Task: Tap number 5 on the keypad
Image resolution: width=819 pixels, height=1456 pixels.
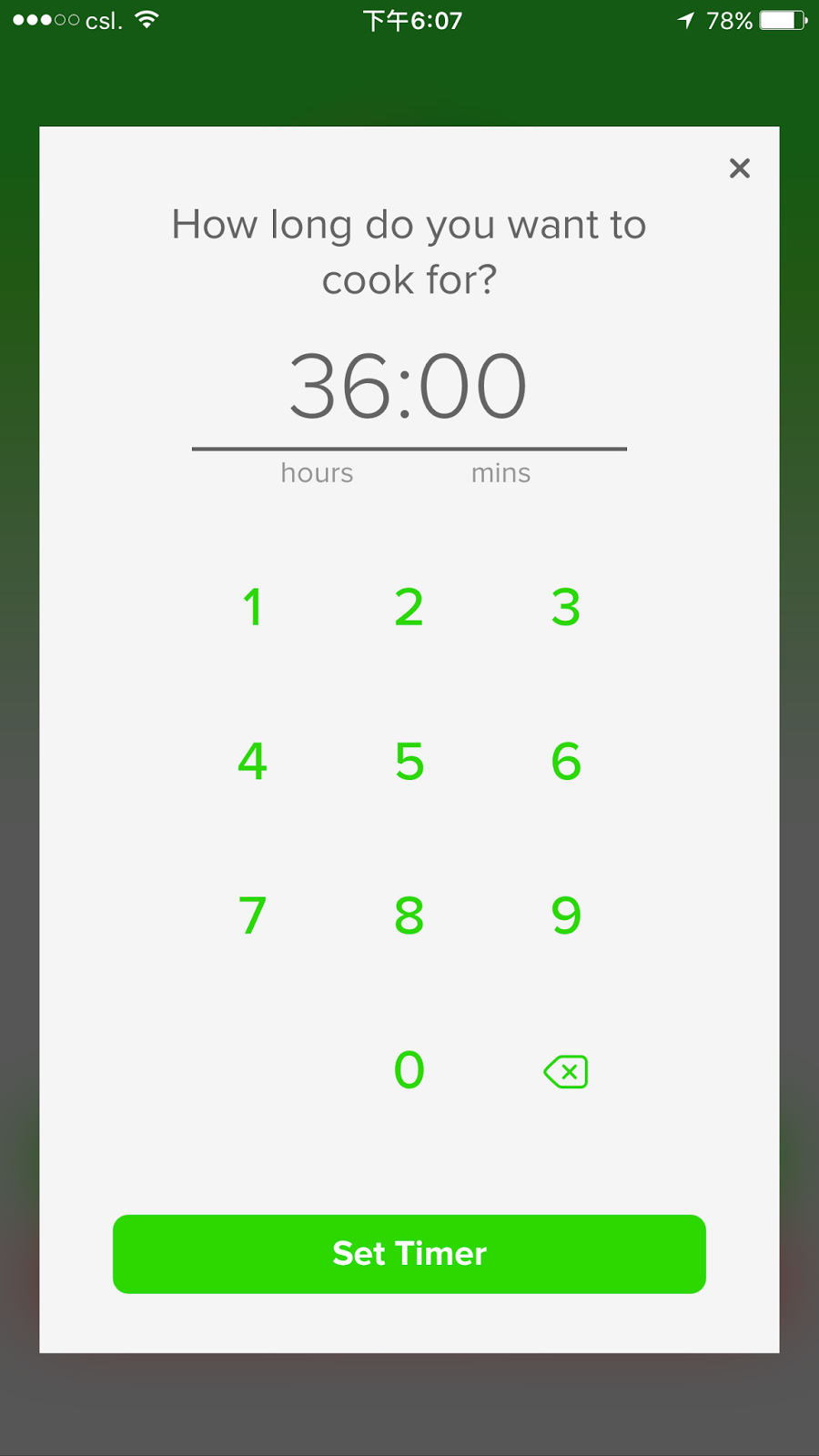Action: pyautogui.click(x=409, y=761)
